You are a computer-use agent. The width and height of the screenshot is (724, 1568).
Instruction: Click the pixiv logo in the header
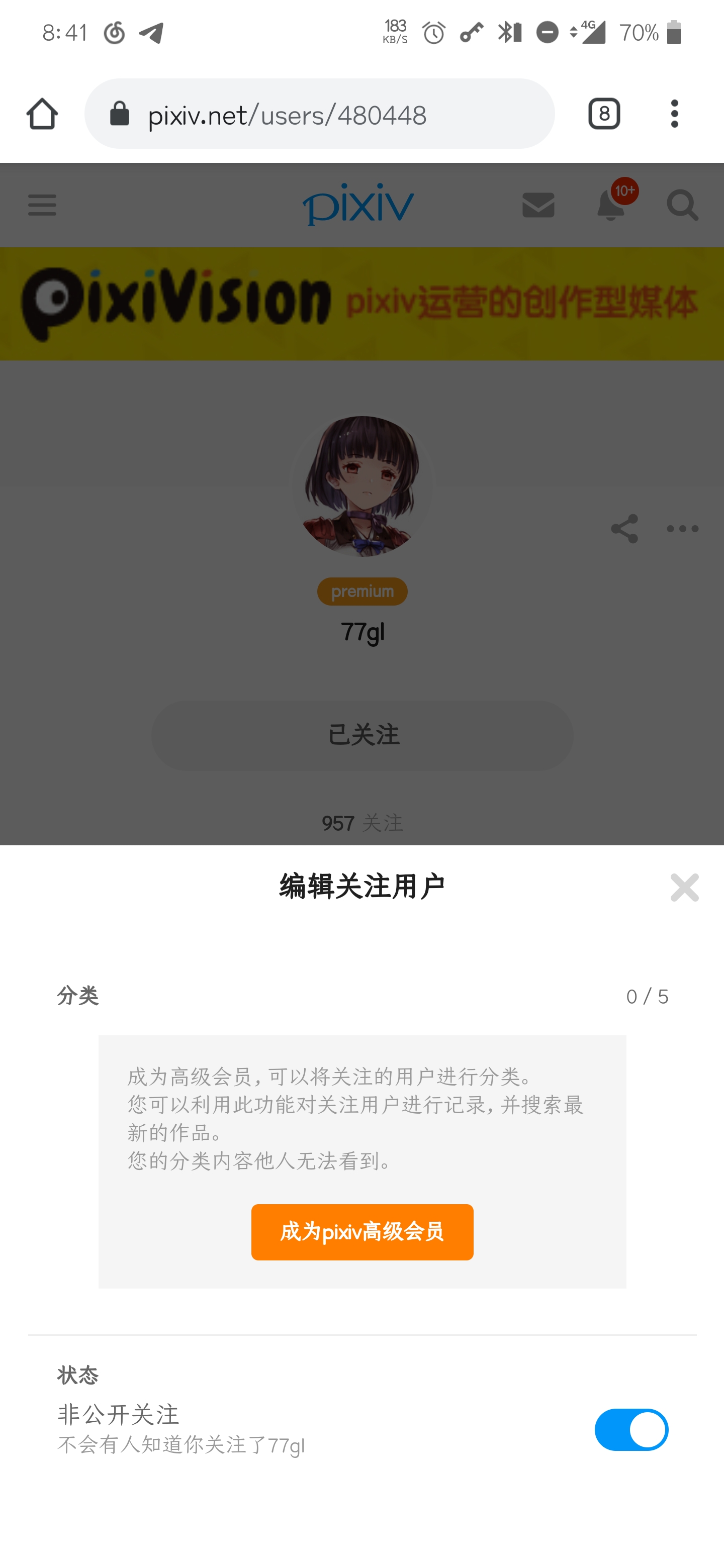[x=357, y=205]
